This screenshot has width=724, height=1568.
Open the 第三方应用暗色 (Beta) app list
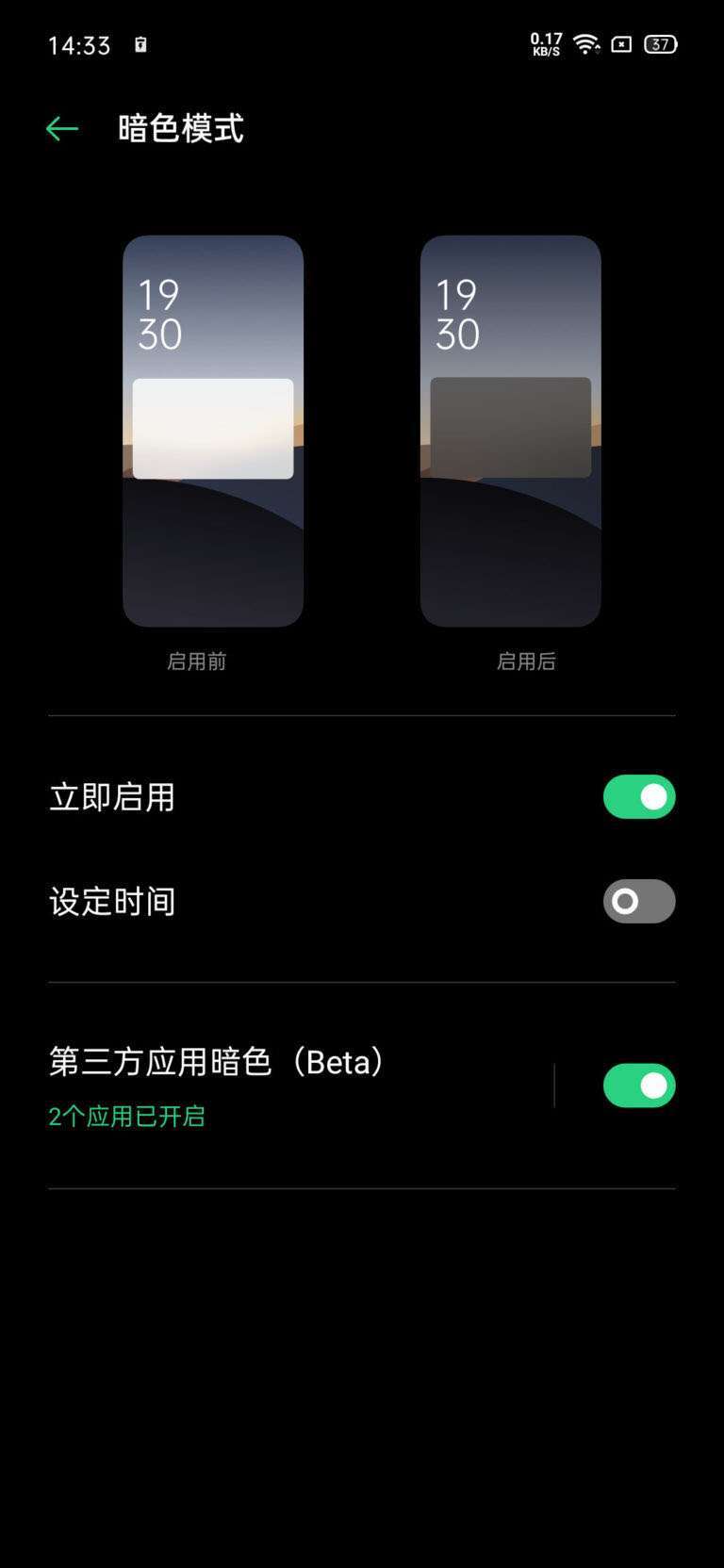click(283, 1086)
